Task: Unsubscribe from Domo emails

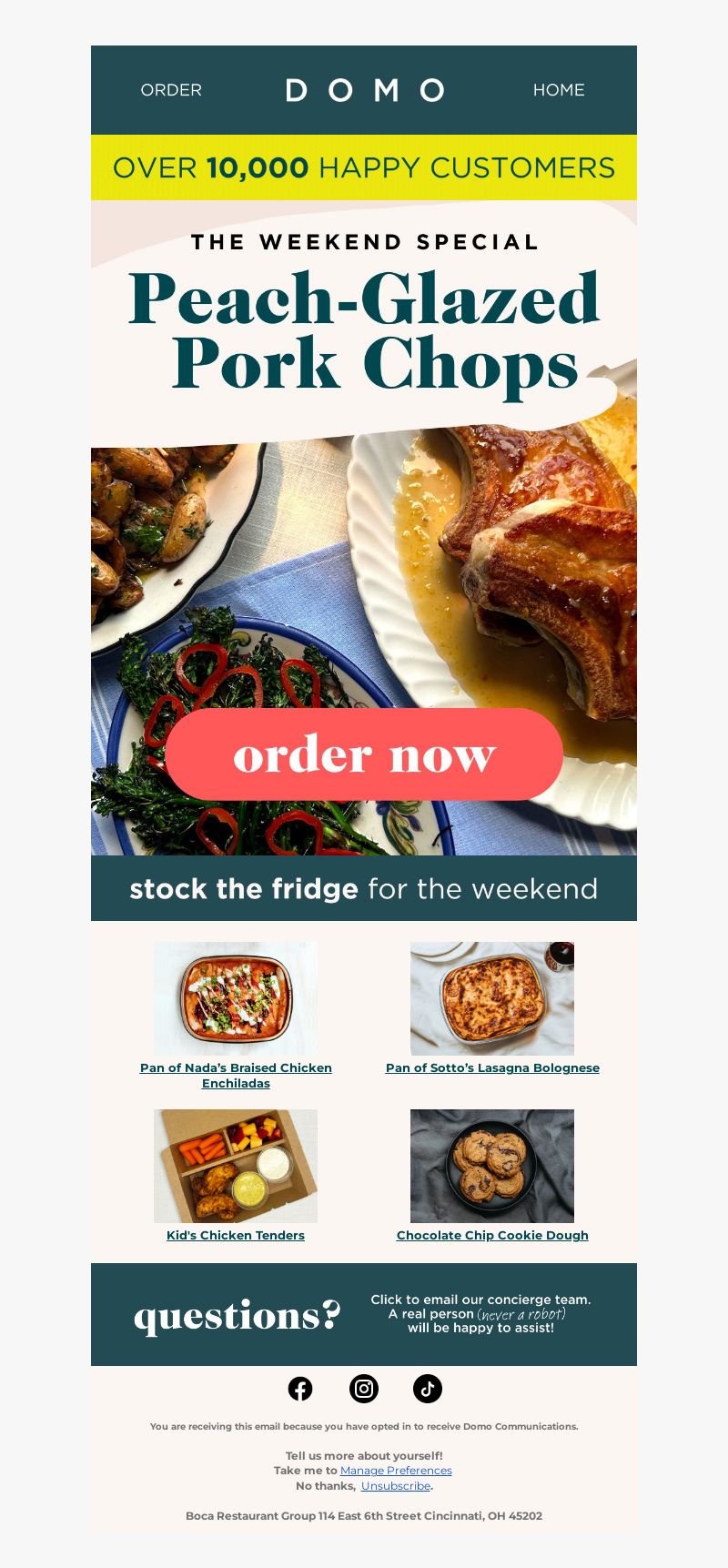Action: pos(396,1486)
